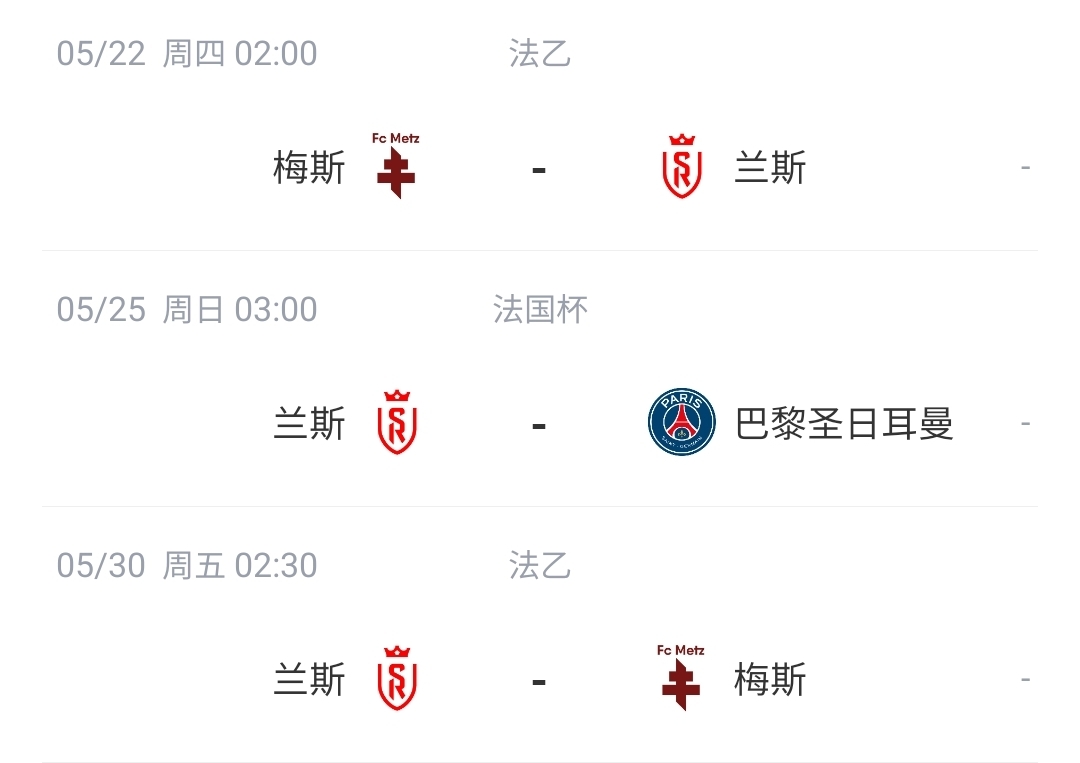The image size is (1080, 763).
Task: Open the 05/22 梅斯 vs 兰斯 match
Action: click(539, 168)
